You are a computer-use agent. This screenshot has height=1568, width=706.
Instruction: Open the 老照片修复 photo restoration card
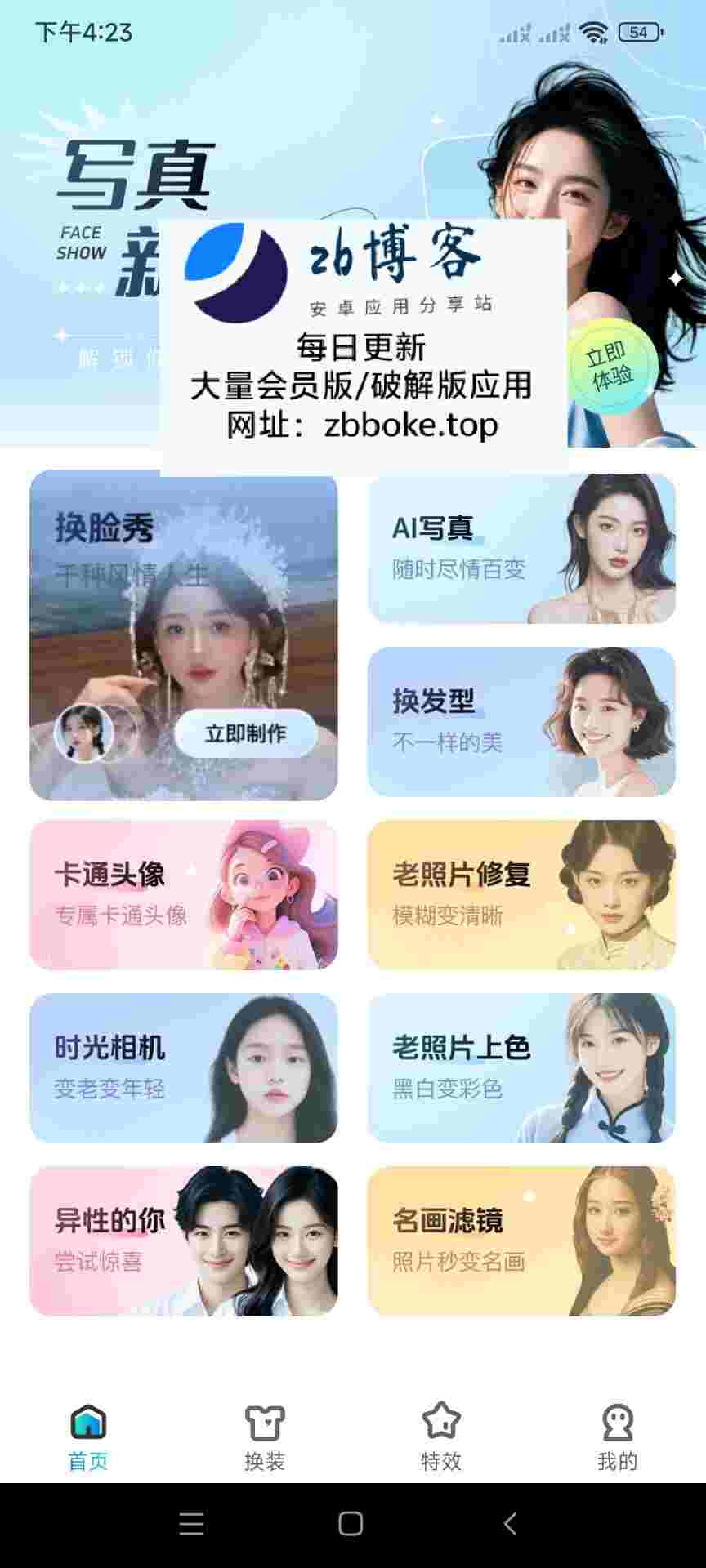point(521,895)
